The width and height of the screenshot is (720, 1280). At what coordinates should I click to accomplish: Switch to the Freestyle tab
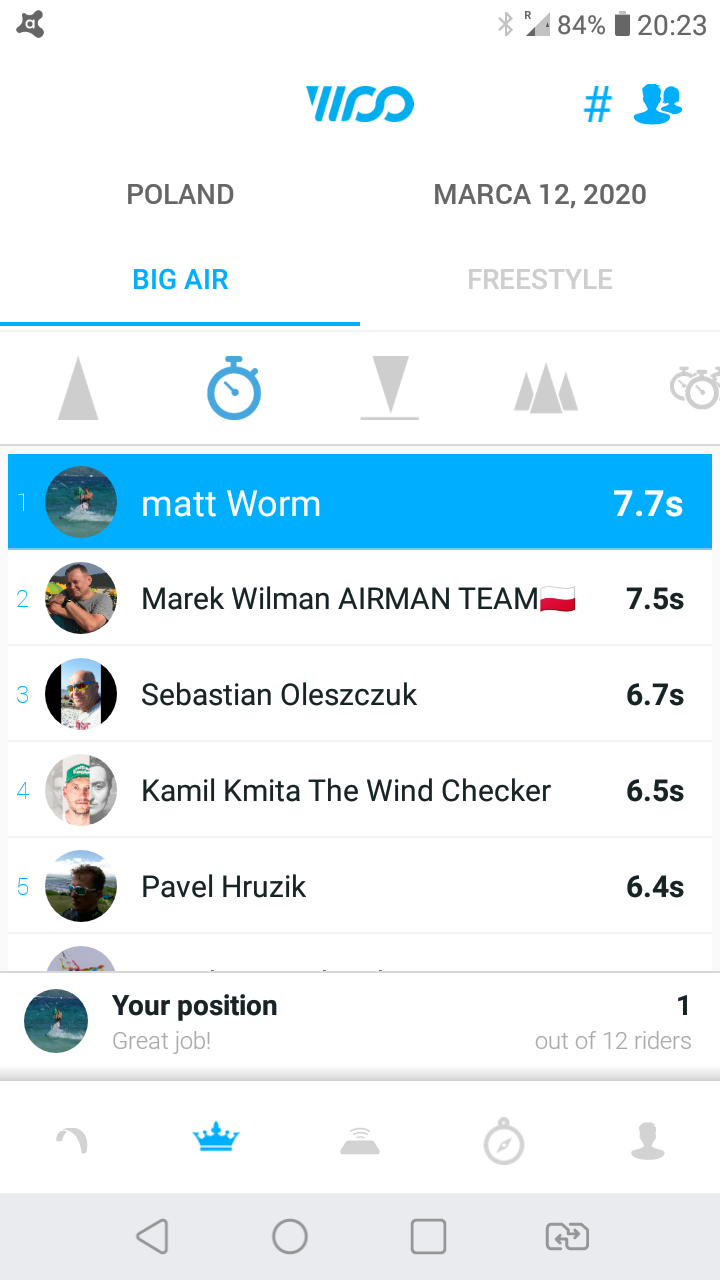[x=540, y=279]
